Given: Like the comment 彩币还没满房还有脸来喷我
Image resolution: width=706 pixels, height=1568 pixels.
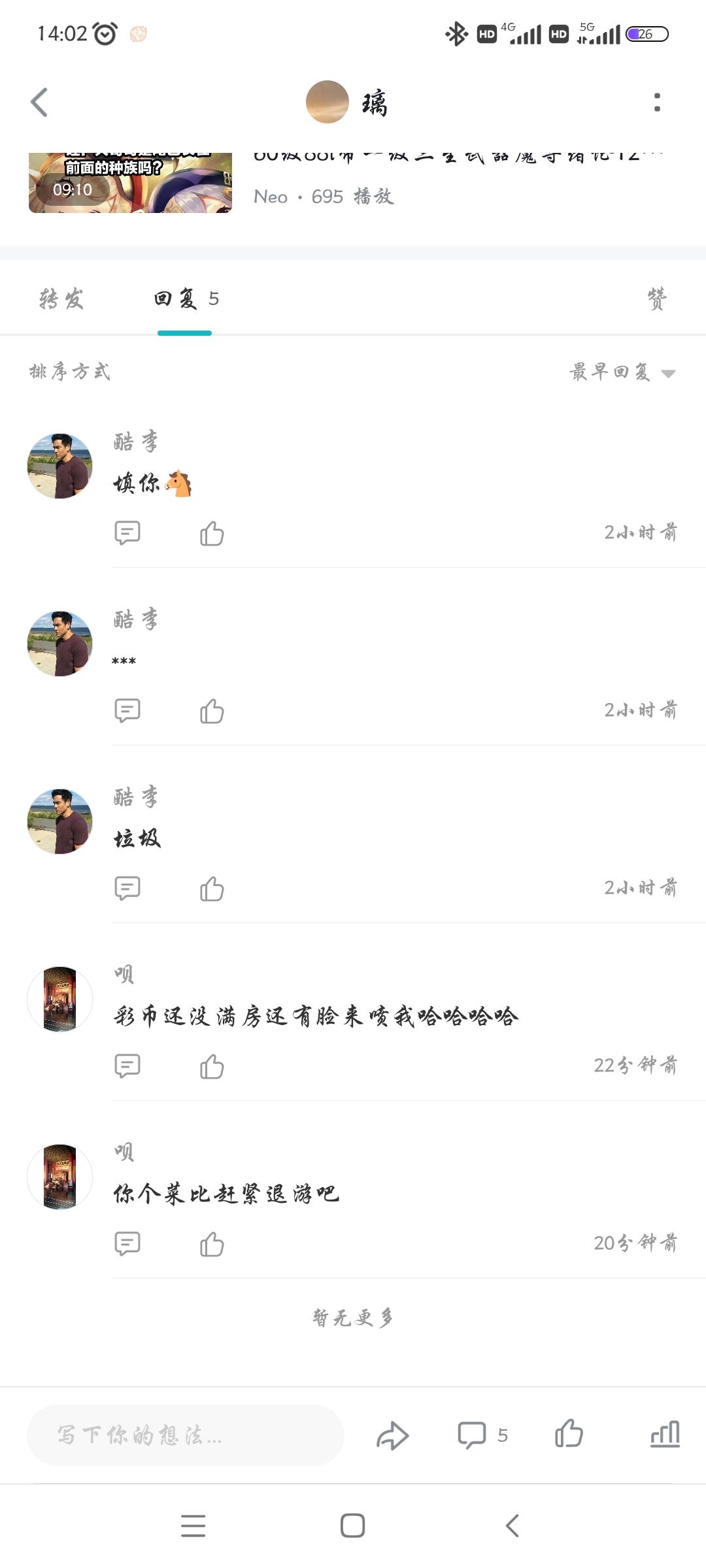Looking at the screenshot, I should click(212, 1067).
